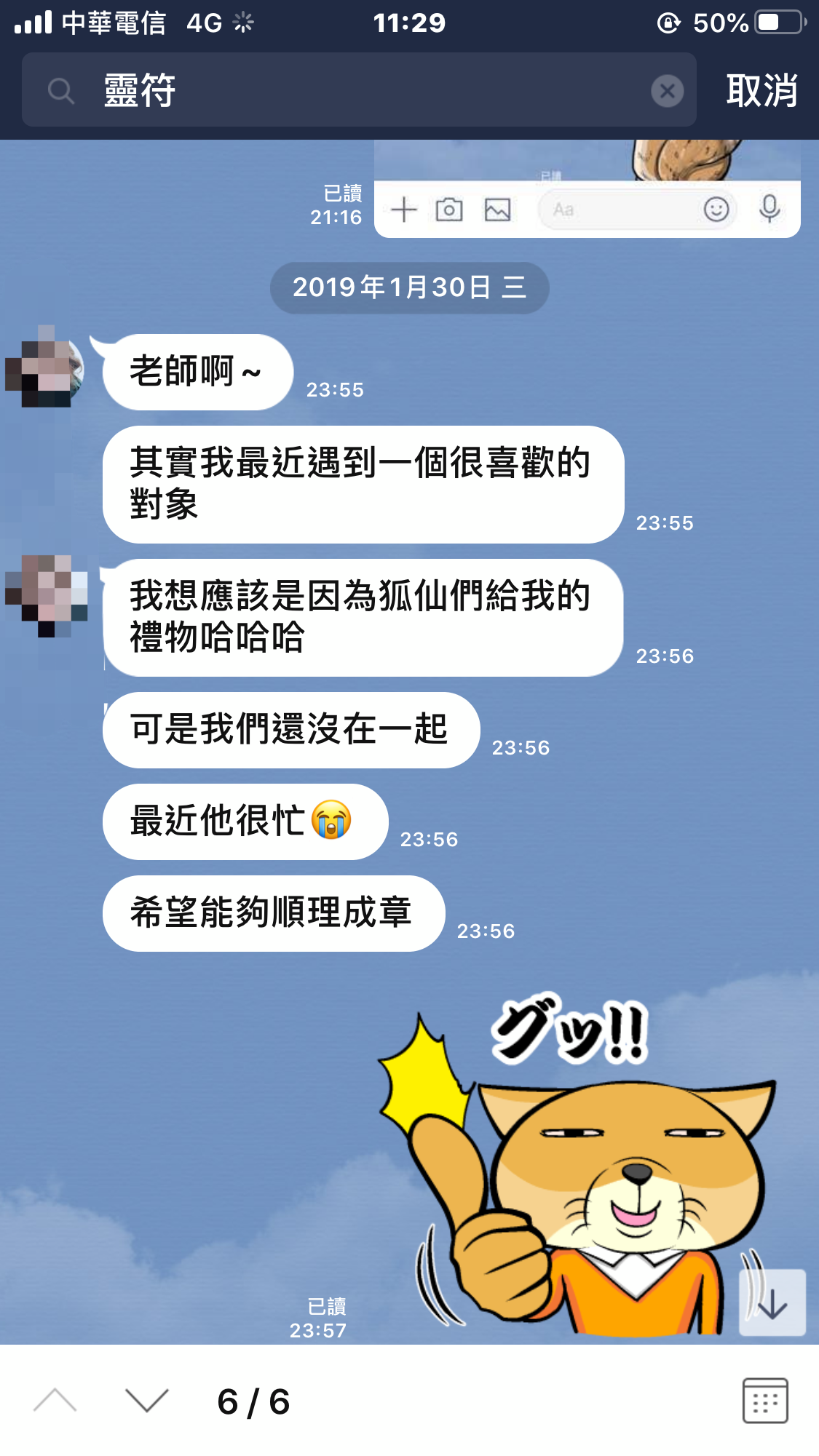The height and width of the screenshot is (1456, 819).
Task: Jump to the latest messages
Action: [772, 1302]
